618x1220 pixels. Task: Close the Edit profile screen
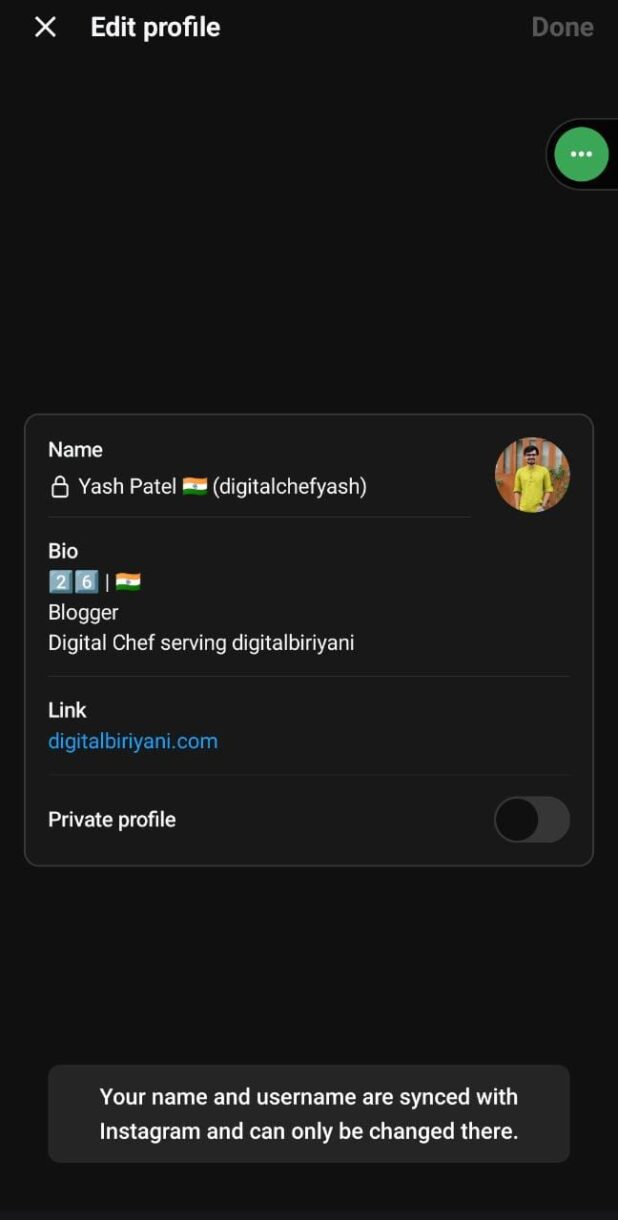click(45, 27)
